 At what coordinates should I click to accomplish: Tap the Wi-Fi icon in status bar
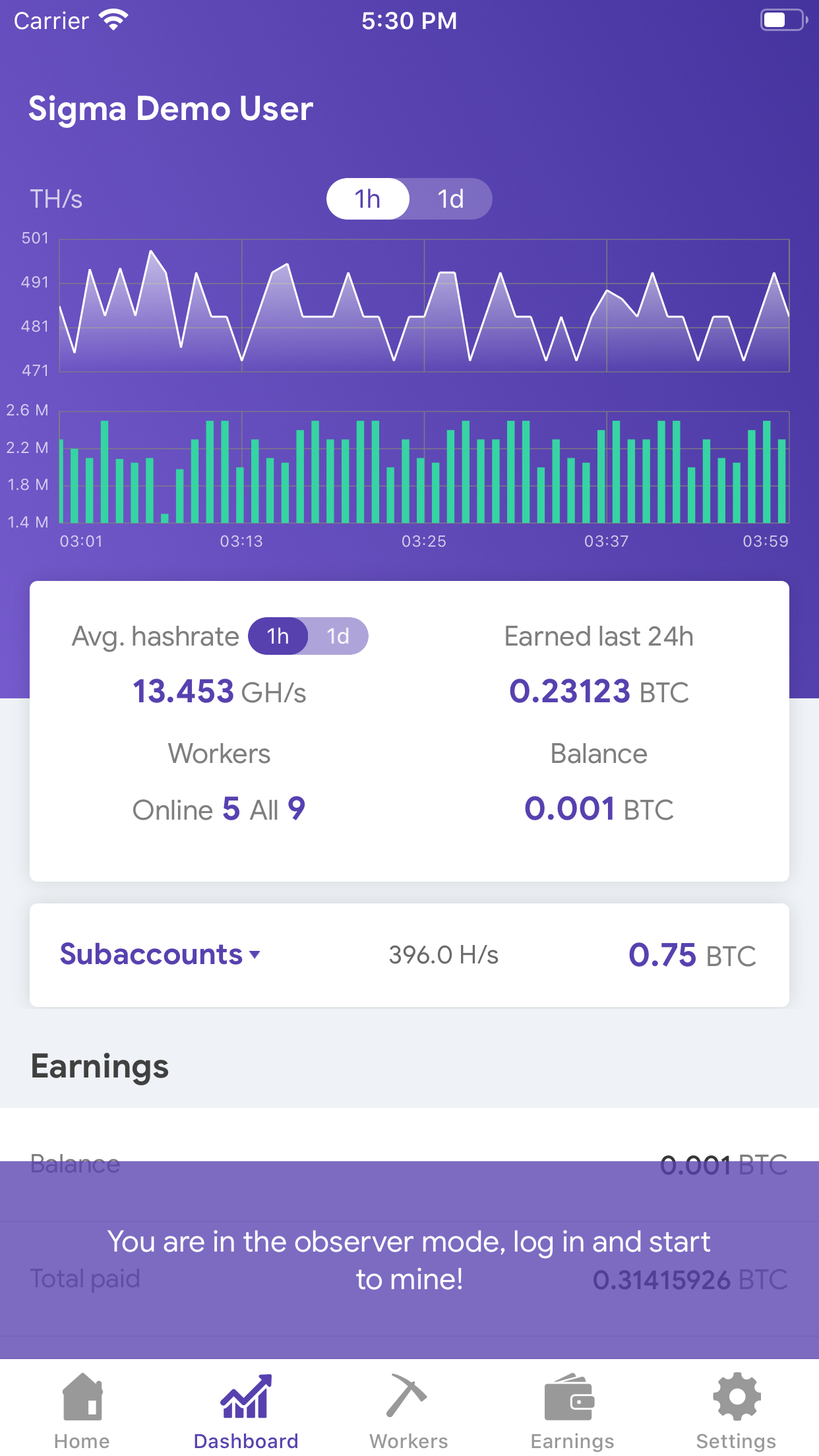(x=113, y=20)
